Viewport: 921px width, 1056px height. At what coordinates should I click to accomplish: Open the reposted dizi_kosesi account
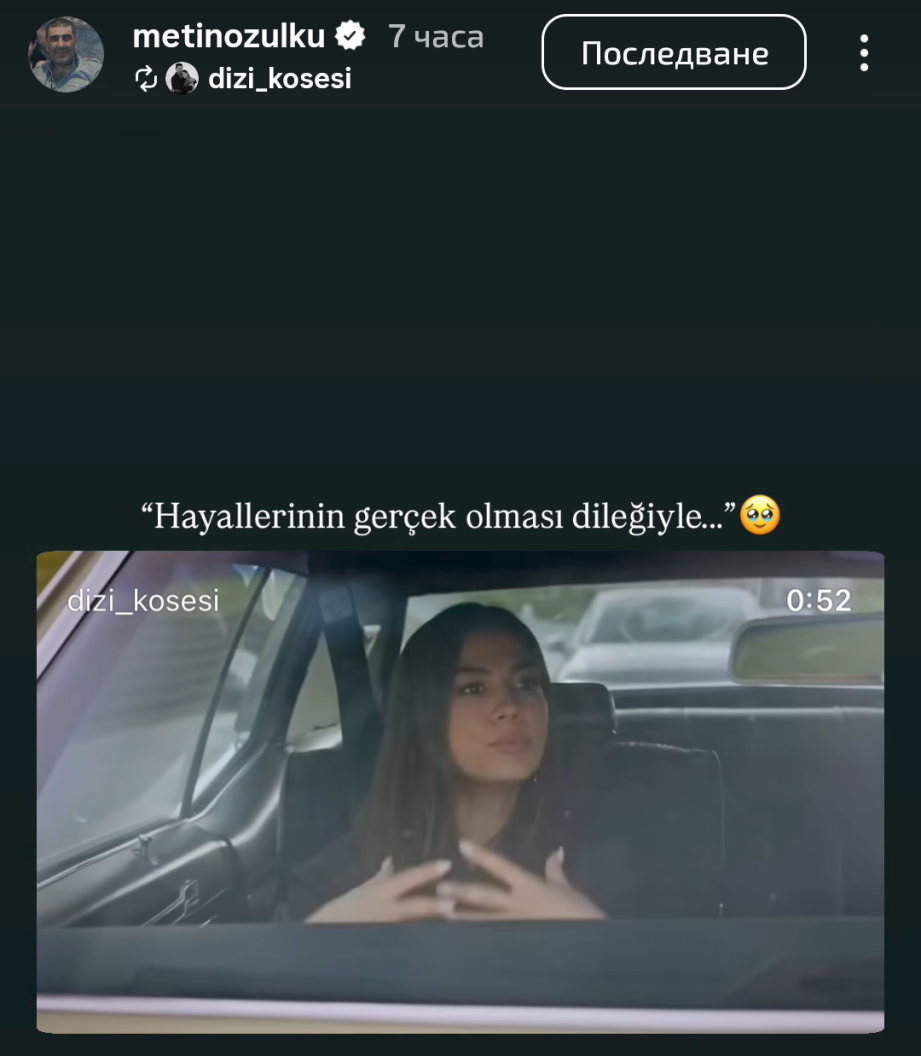[x=279, y=79]
